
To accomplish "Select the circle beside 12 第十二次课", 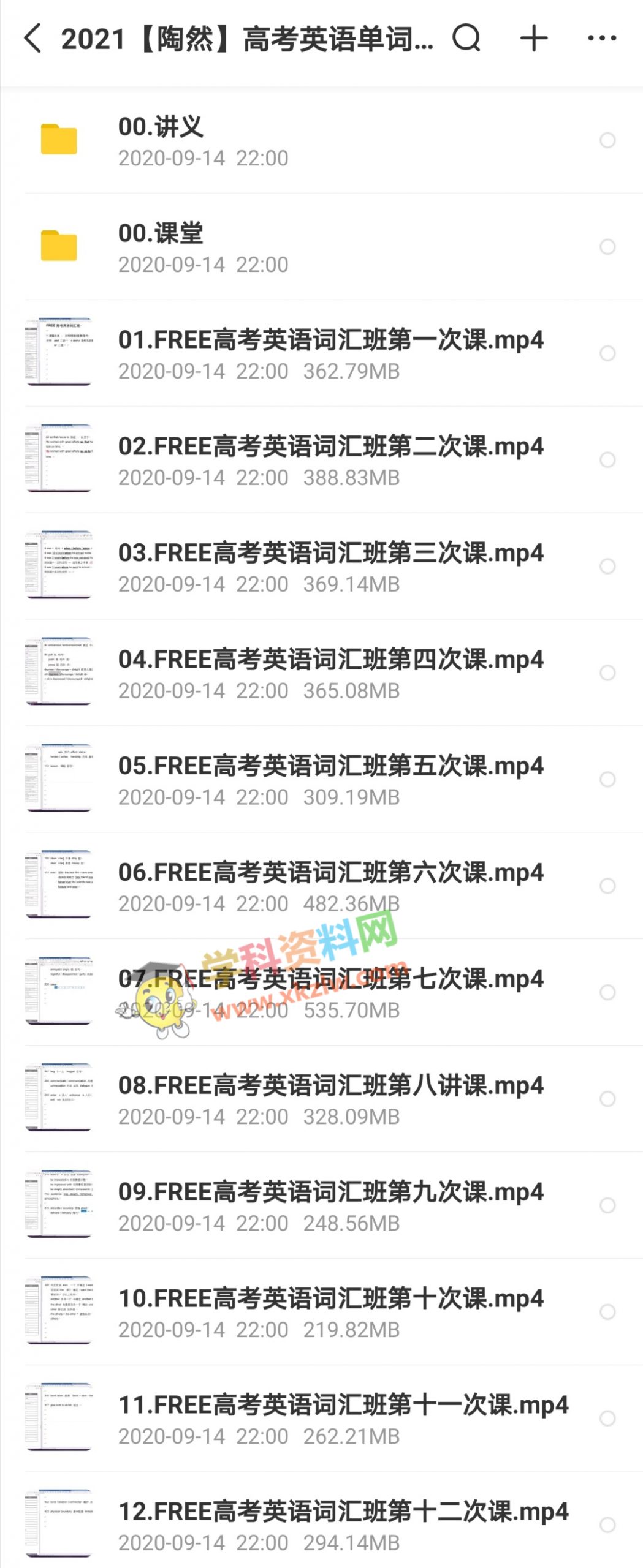I will (x=607, y=1525).
